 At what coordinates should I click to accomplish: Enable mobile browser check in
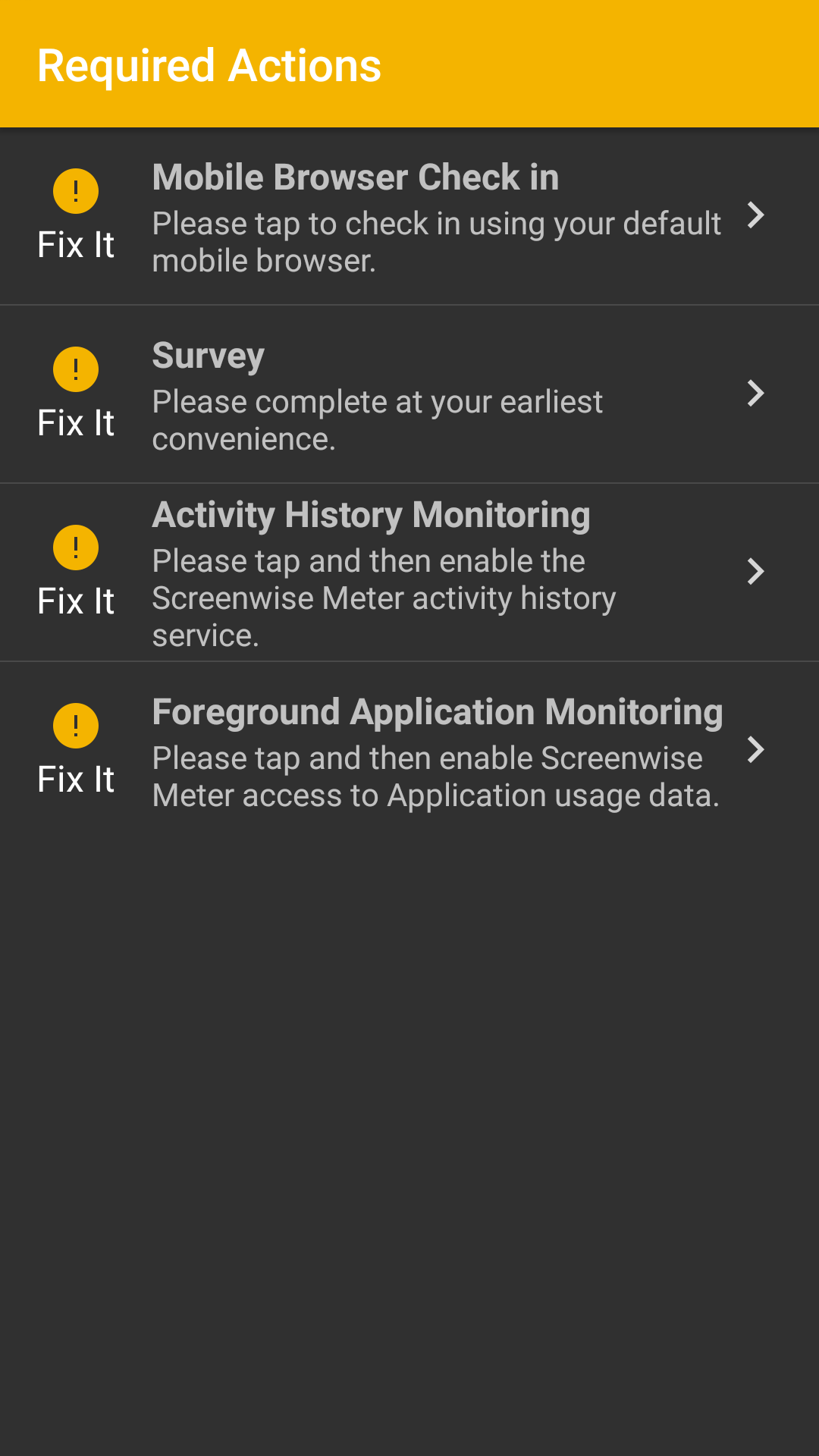[x=409, y=218]
